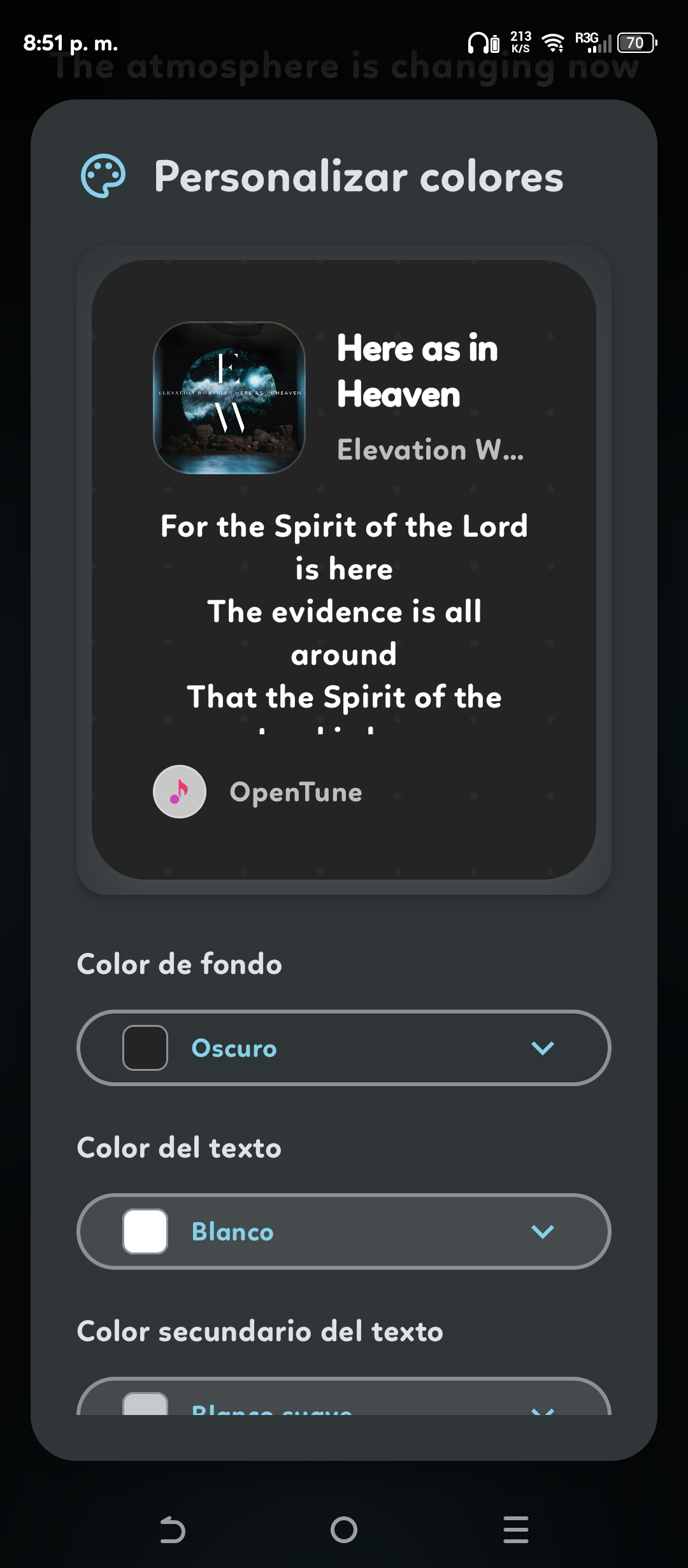Expand the Color del texto dropdown

pyautogui.click(x=344, y=1231)
